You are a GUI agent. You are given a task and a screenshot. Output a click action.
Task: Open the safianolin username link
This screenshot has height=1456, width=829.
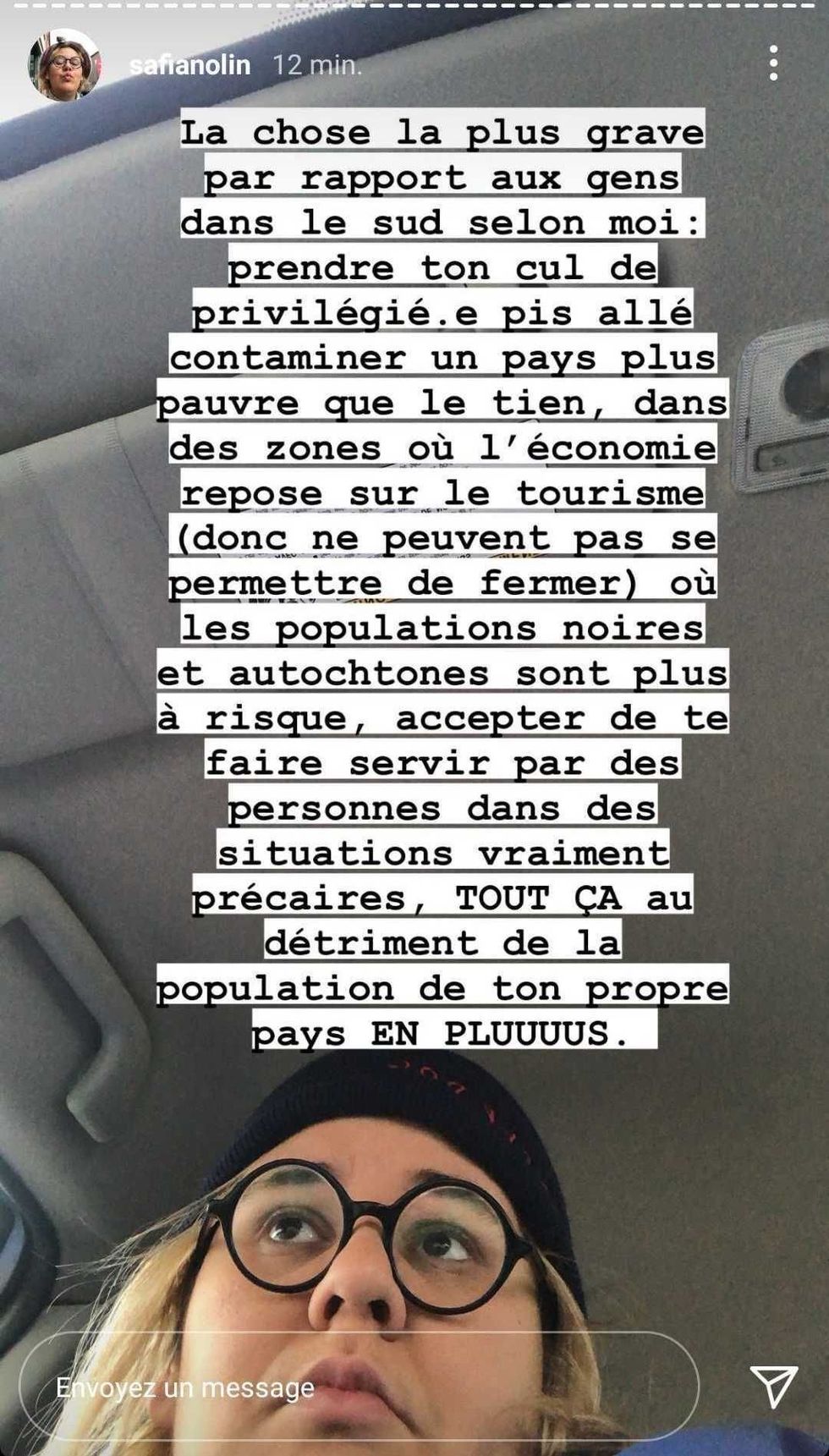189,65
